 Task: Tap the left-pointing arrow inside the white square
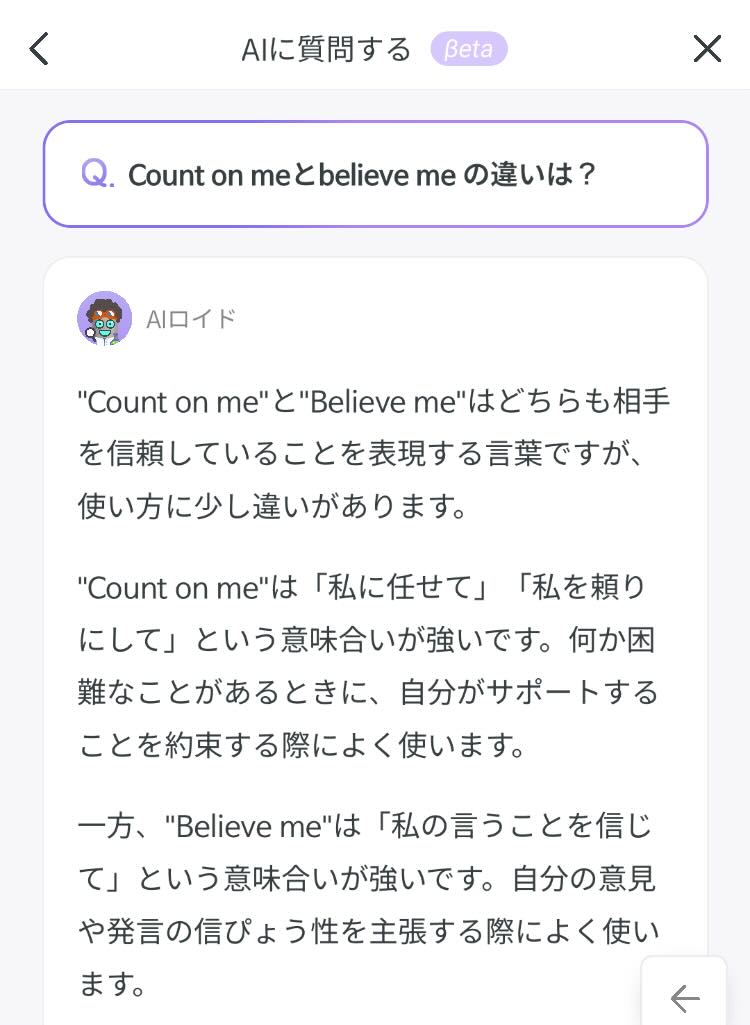pos(684,998)
